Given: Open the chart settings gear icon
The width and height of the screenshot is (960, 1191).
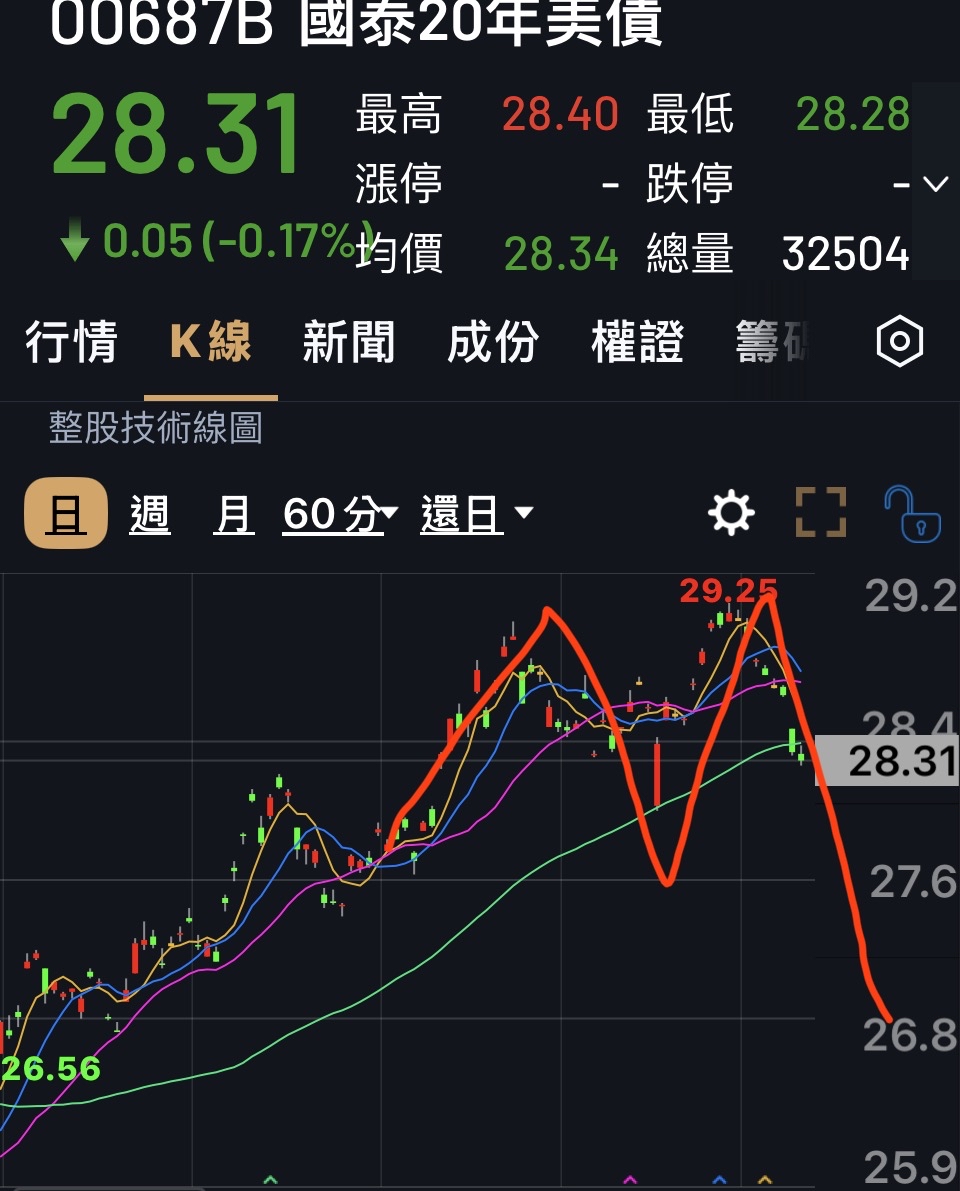Looking at the screenshot, I should pos(731,513).
